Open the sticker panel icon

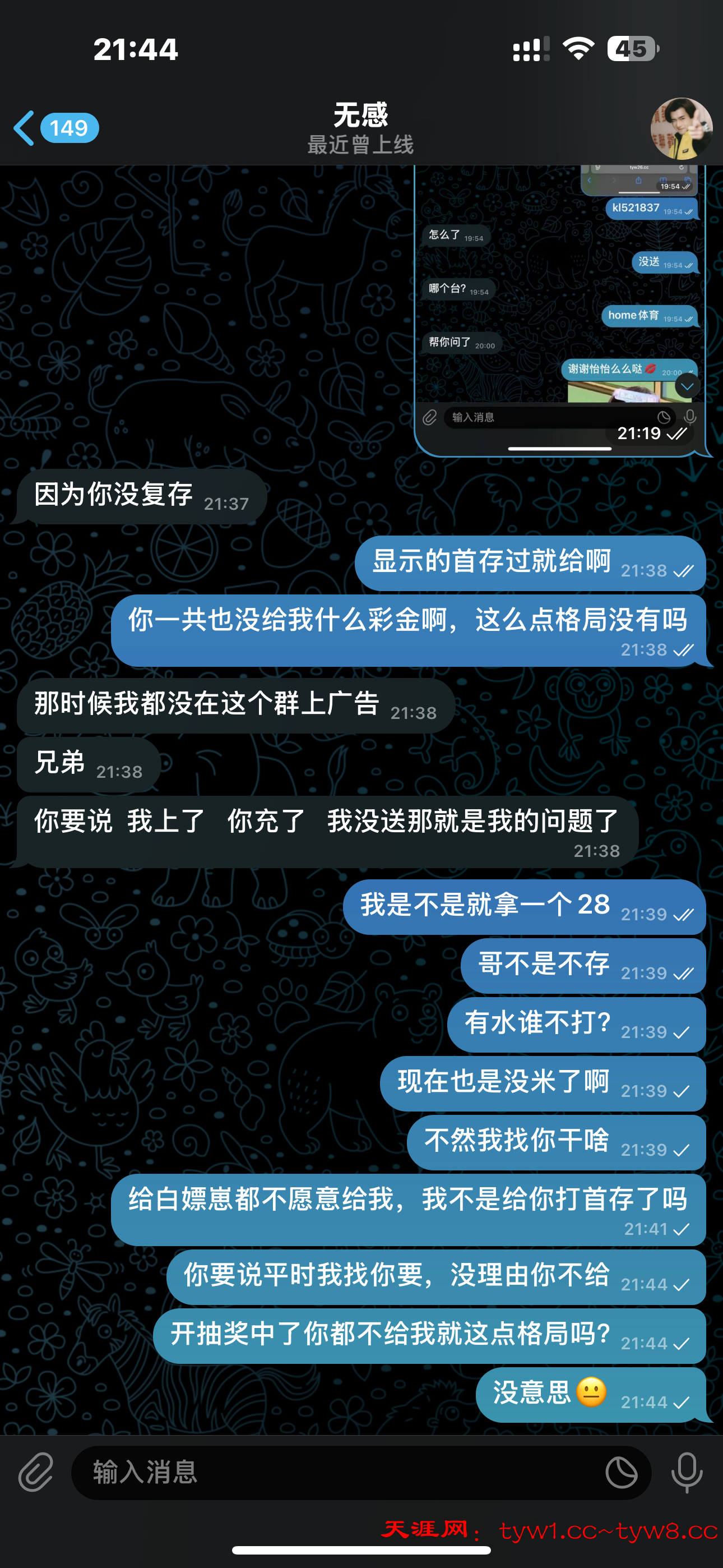(x=621, y=1473)
